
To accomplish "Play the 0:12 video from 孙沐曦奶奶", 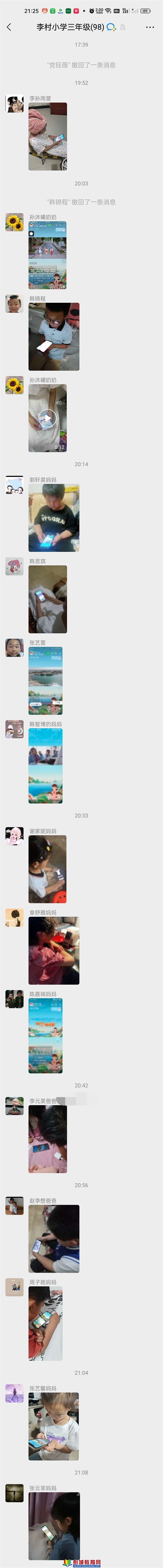I will click(48, 418).
